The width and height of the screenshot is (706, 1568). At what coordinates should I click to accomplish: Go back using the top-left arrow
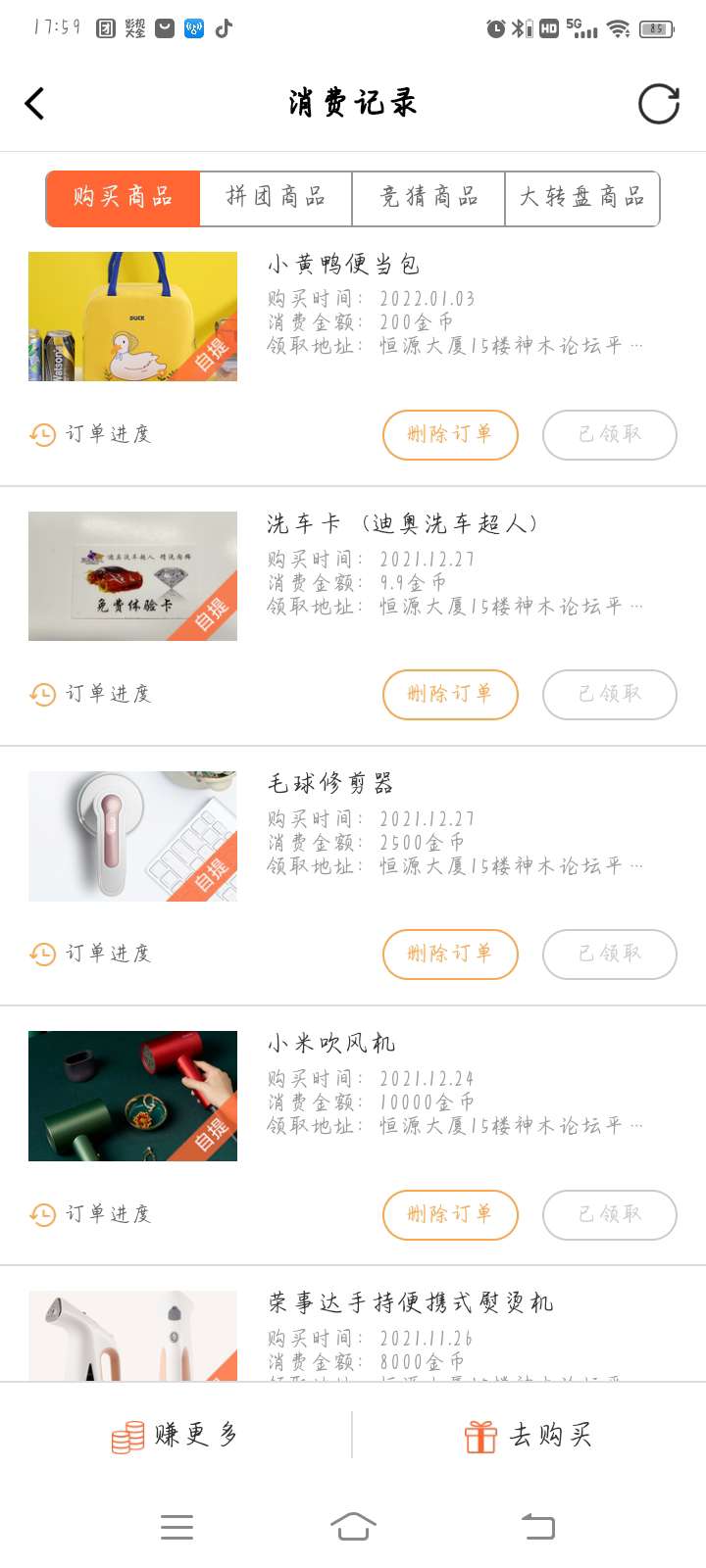[x=35, y=104]
